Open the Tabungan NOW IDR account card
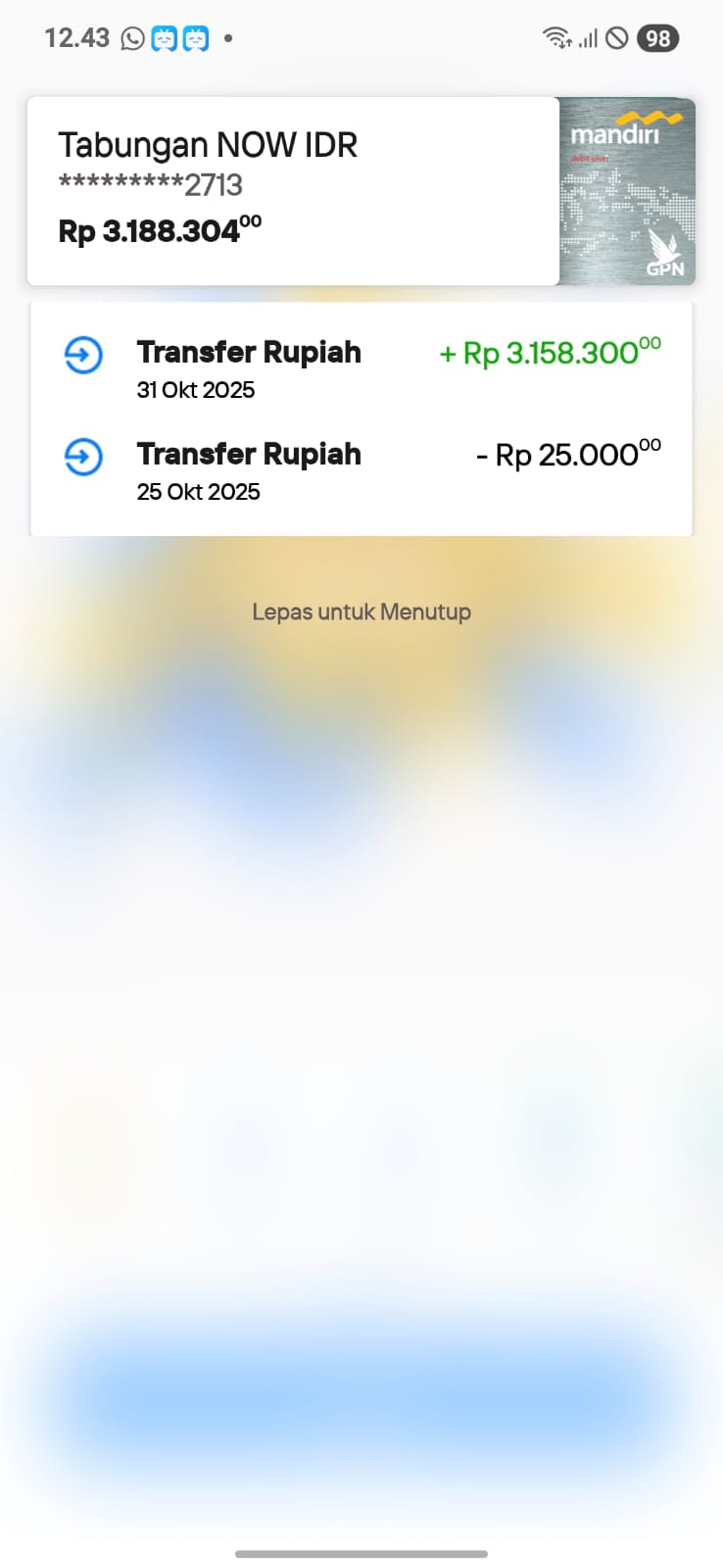 [x=292, y=191]
